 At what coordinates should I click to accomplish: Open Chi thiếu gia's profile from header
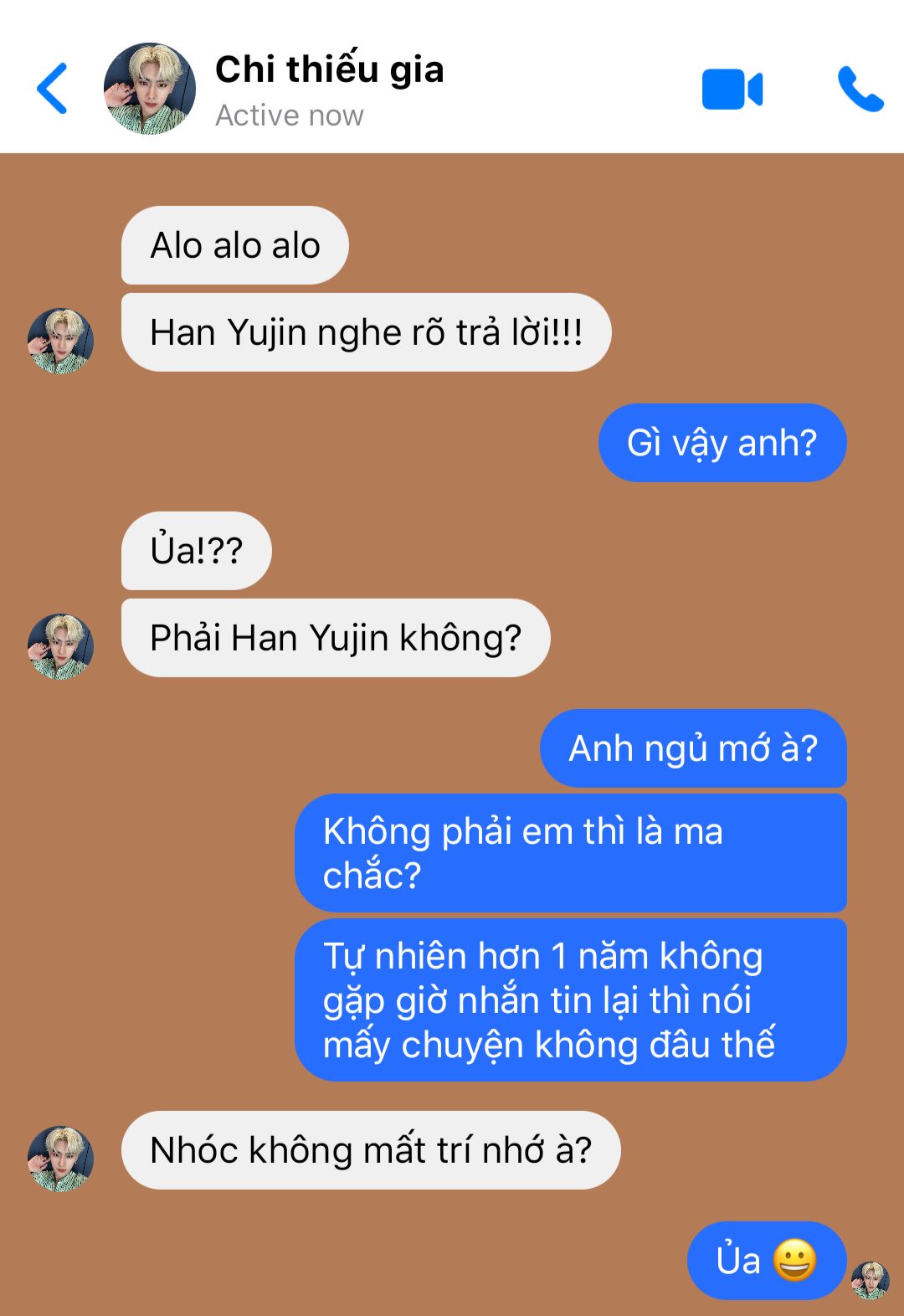pyautogui.click(x=151, y=89)
